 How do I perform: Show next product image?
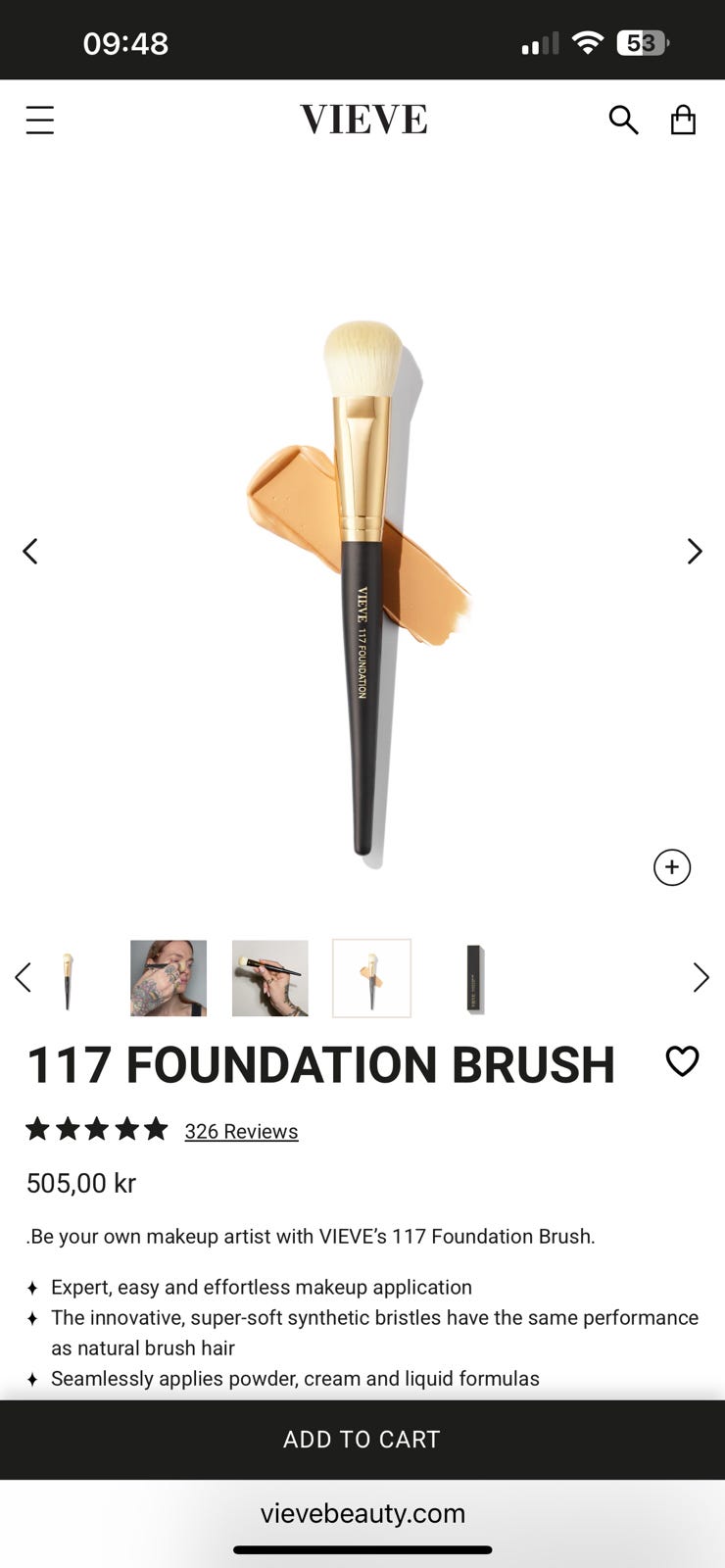695,551
